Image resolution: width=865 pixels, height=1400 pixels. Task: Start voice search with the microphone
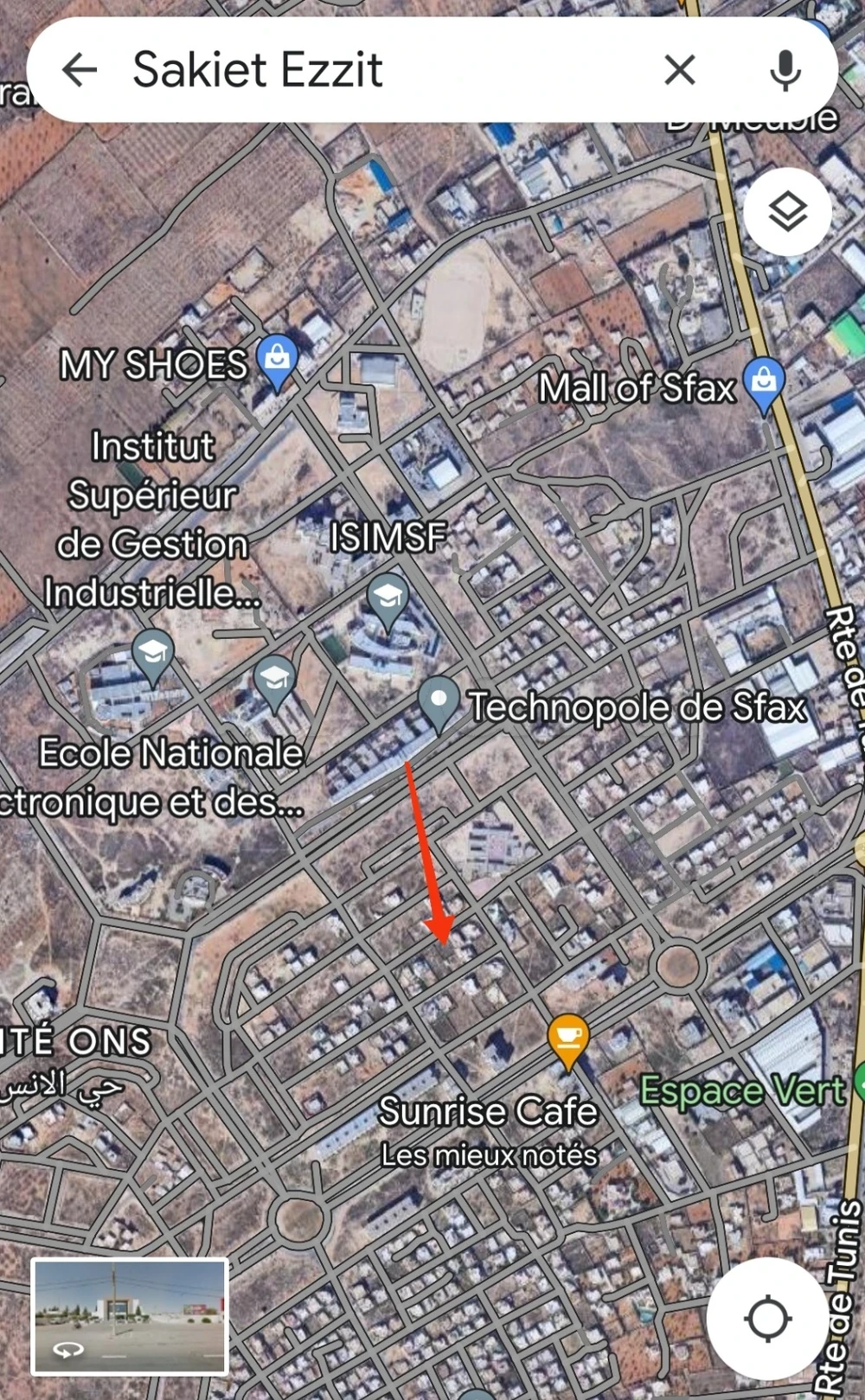tap(785, 69)
